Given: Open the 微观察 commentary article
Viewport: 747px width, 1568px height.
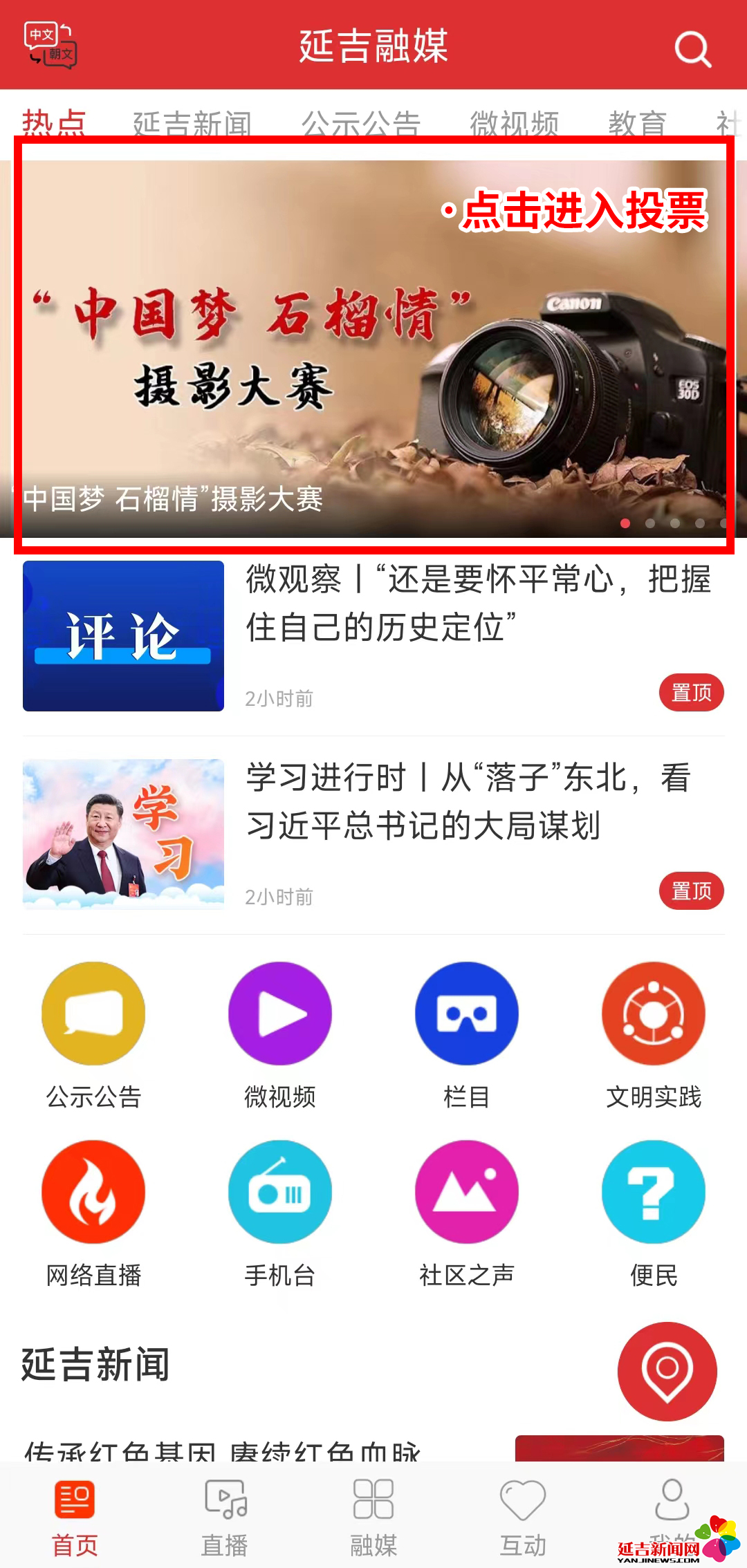Looking at the screenshot, I should pyautogui.click(x=477, y=603).
